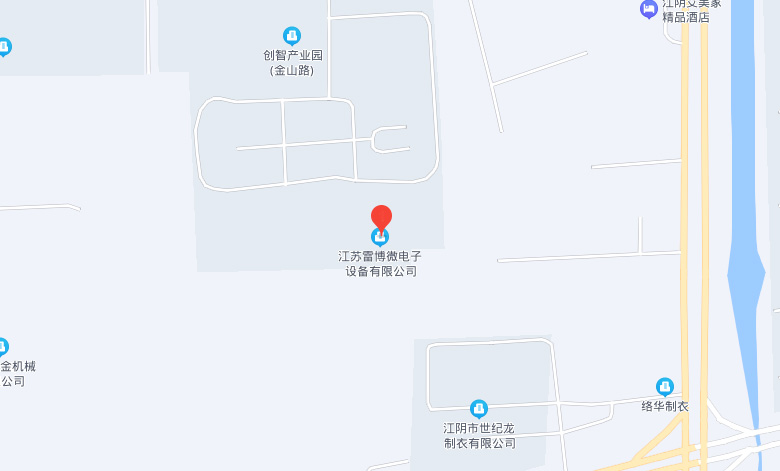This screenshot has height=471, width=780.
Task: Select the 络华制衣 place marker
Action: pyautogui.click(x=665, y=387)
